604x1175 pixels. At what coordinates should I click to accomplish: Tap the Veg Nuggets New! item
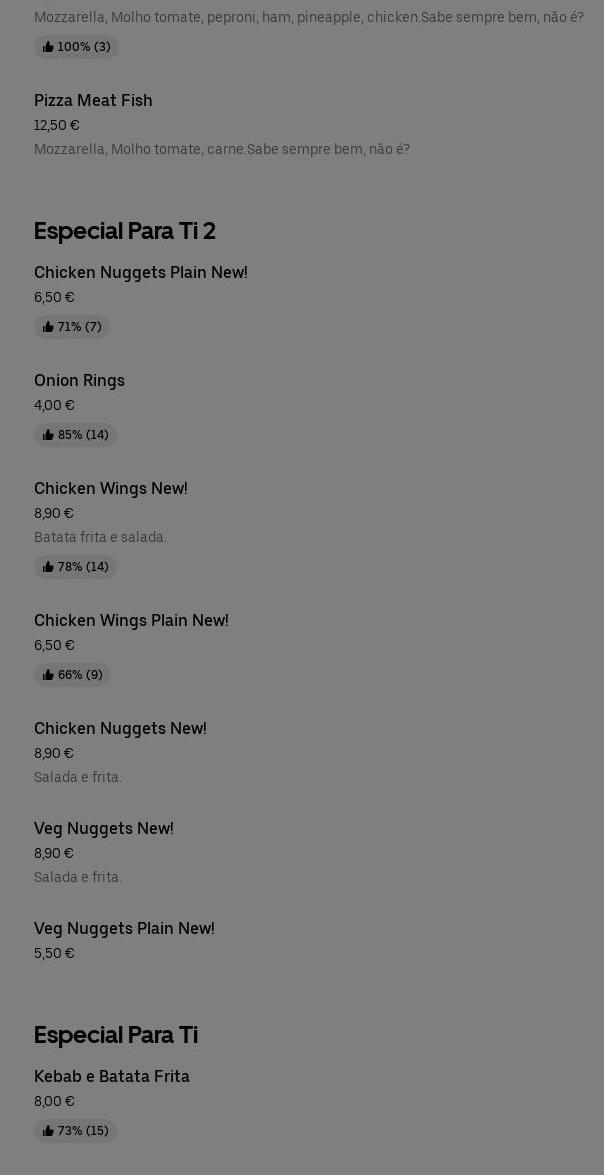pyautogui.click(x=103, y=829)
